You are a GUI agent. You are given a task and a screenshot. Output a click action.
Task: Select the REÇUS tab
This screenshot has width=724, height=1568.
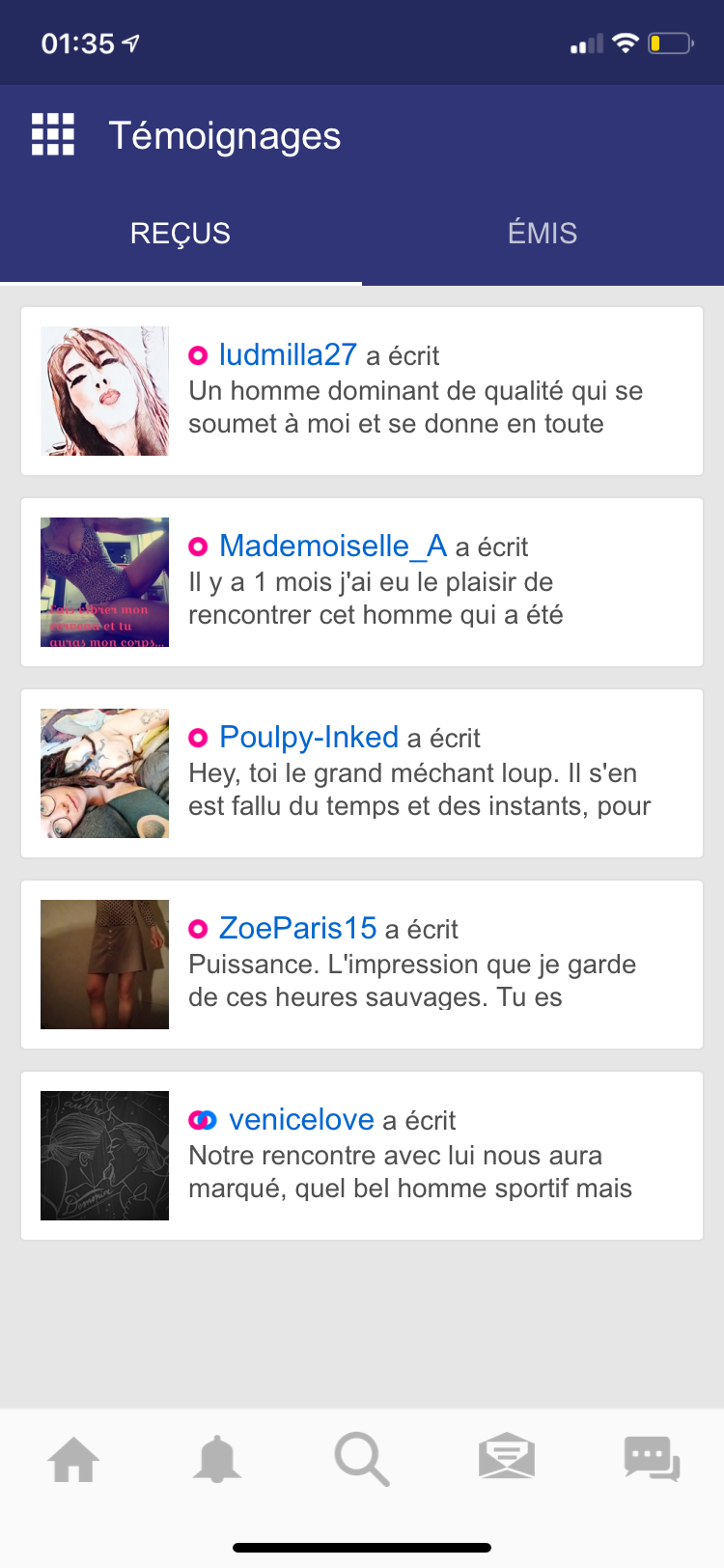coord(181,234)
